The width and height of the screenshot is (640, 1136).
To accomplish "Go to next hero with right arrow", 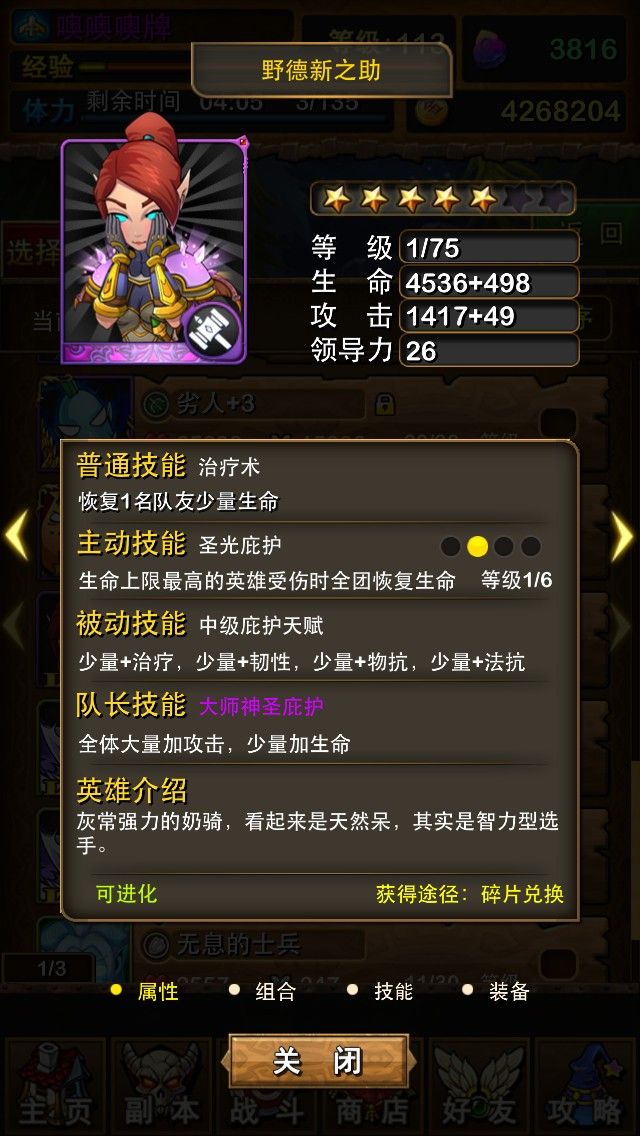I will click(x=623, y=536).
